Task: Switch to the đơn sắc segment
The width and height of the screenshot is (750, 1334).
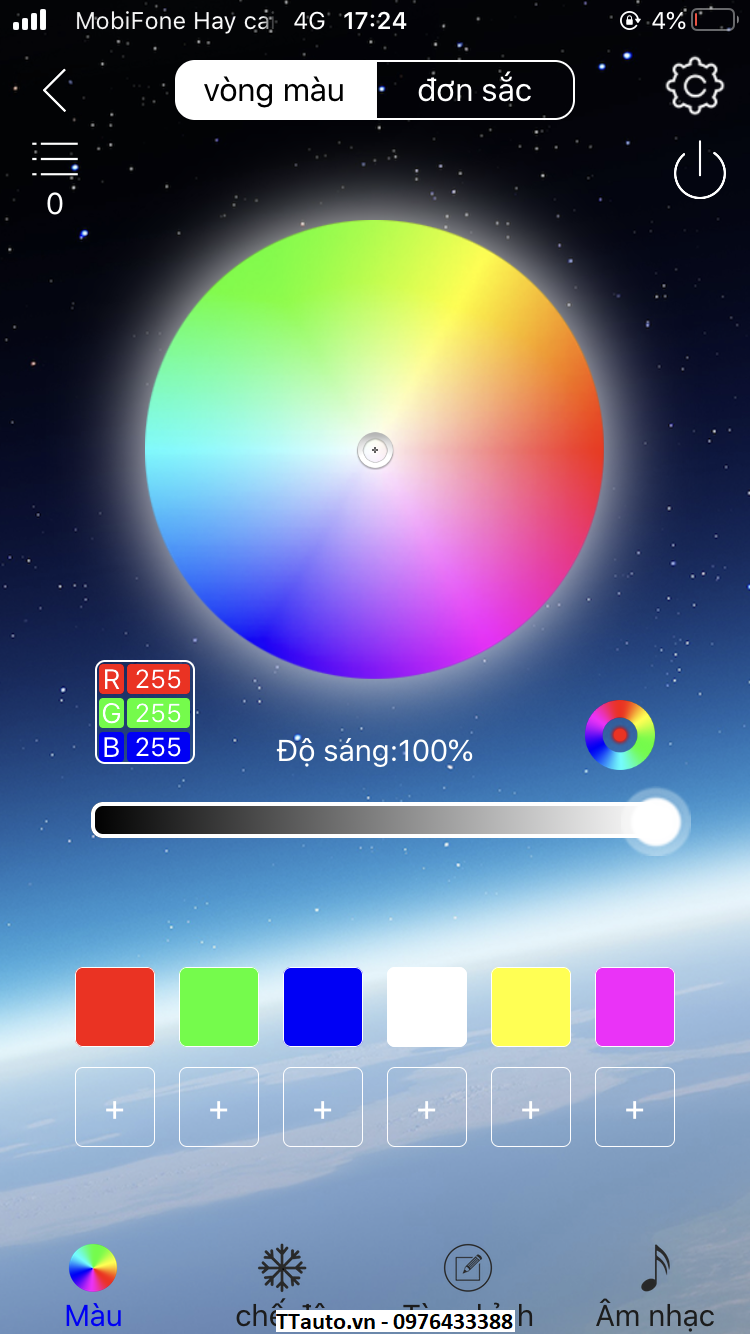Action: point(475,91)
